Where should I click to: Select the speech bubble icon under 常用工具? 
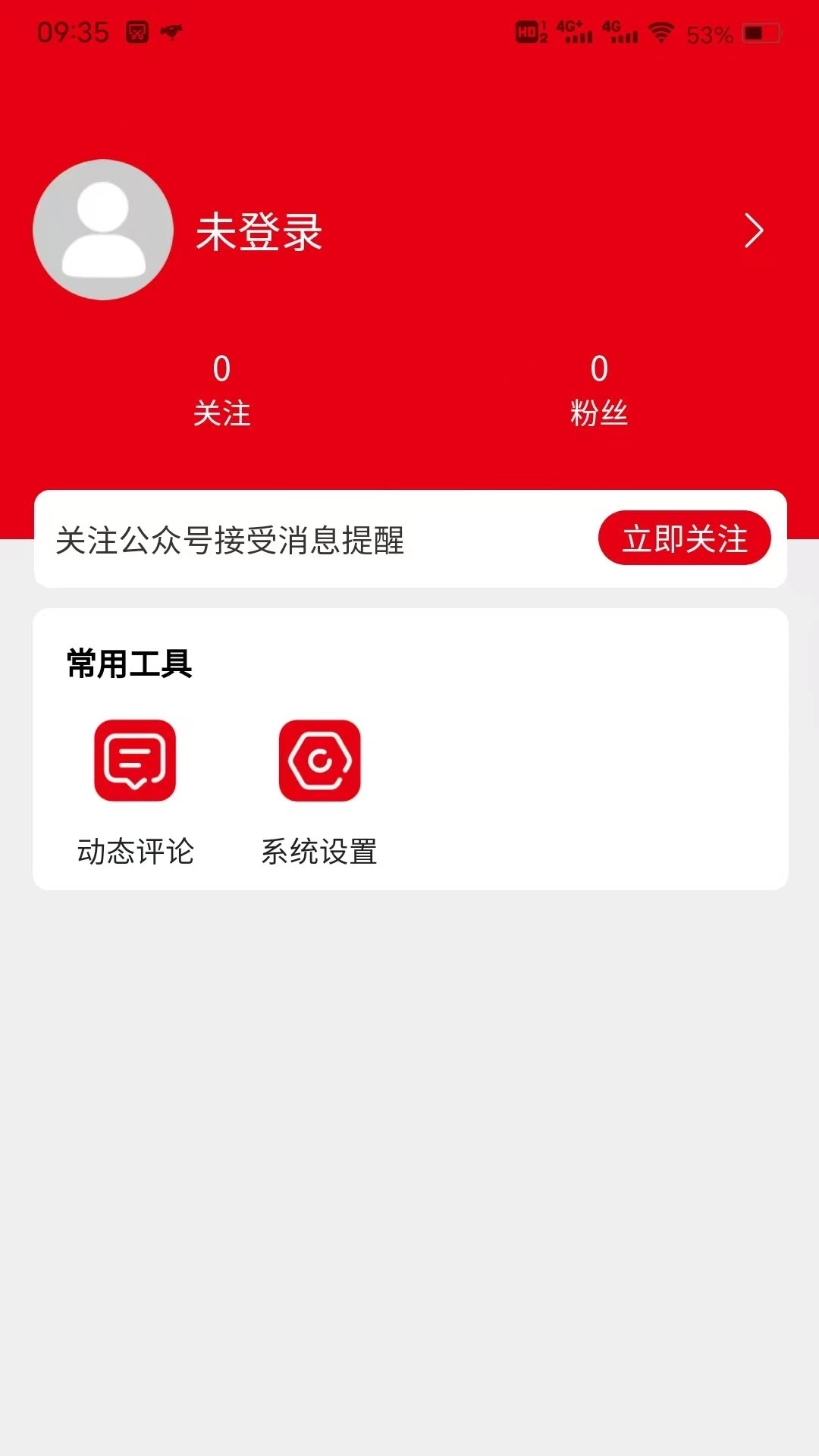[x=135, y=761]
